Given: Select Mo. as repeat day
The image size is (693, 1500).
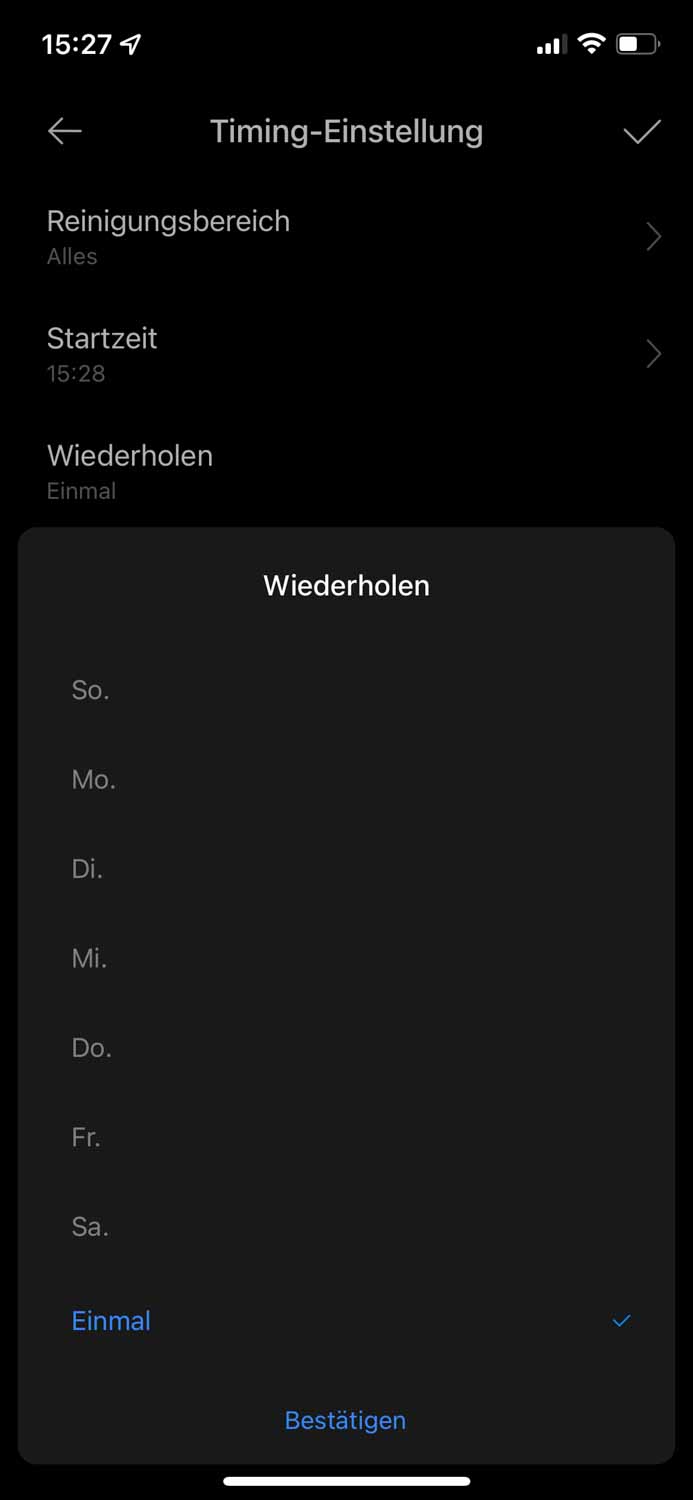Looking at the screenshot, I should point(346,779).
